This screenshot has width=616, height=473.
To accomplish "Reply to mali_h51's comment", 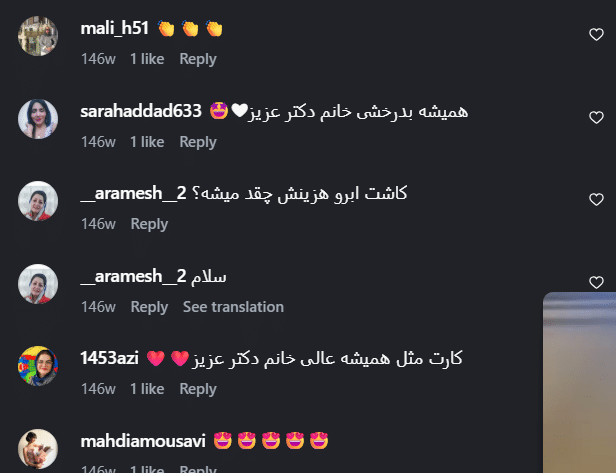I will (x=197, y=59).
